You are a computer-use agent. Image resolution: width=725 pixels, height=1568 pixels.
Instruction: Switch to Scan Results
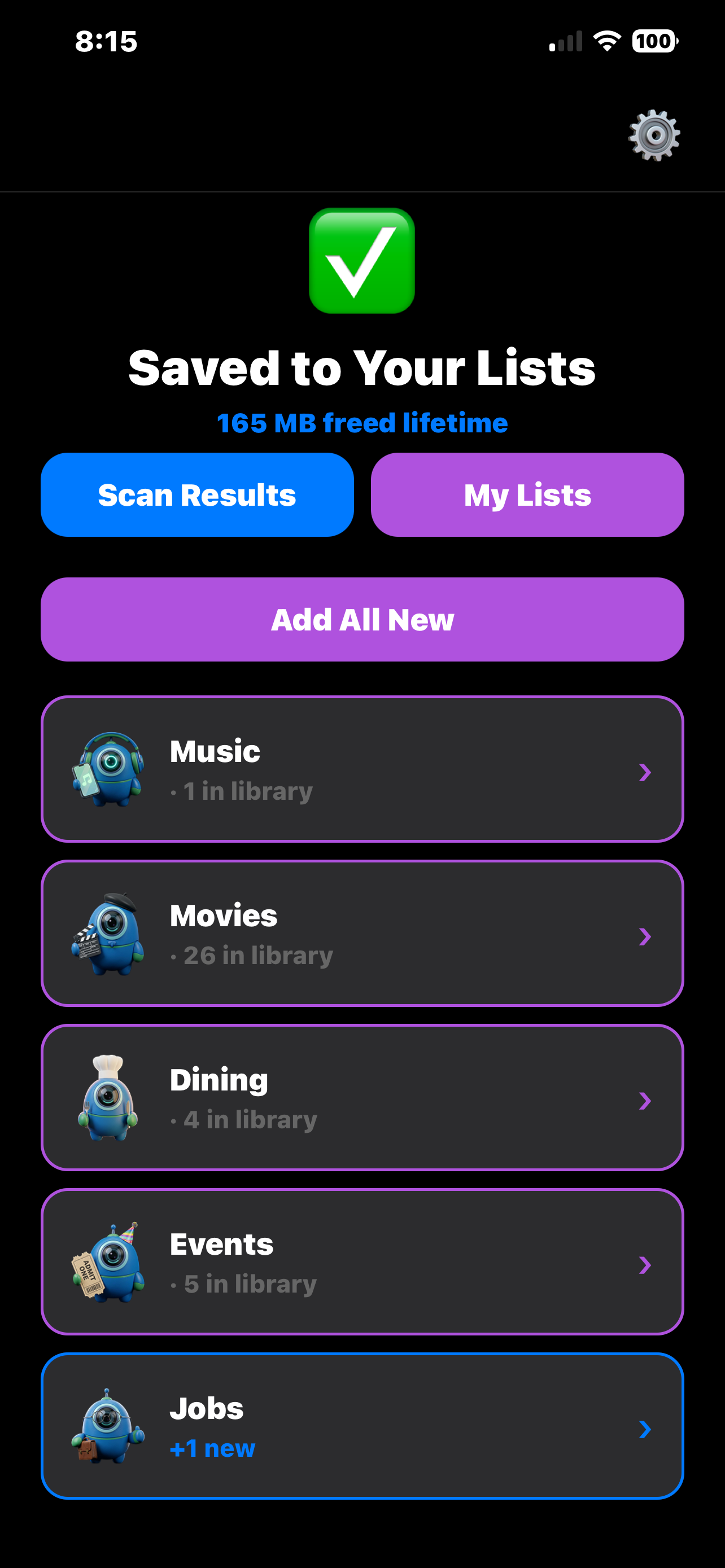click(x=197, y=494)
